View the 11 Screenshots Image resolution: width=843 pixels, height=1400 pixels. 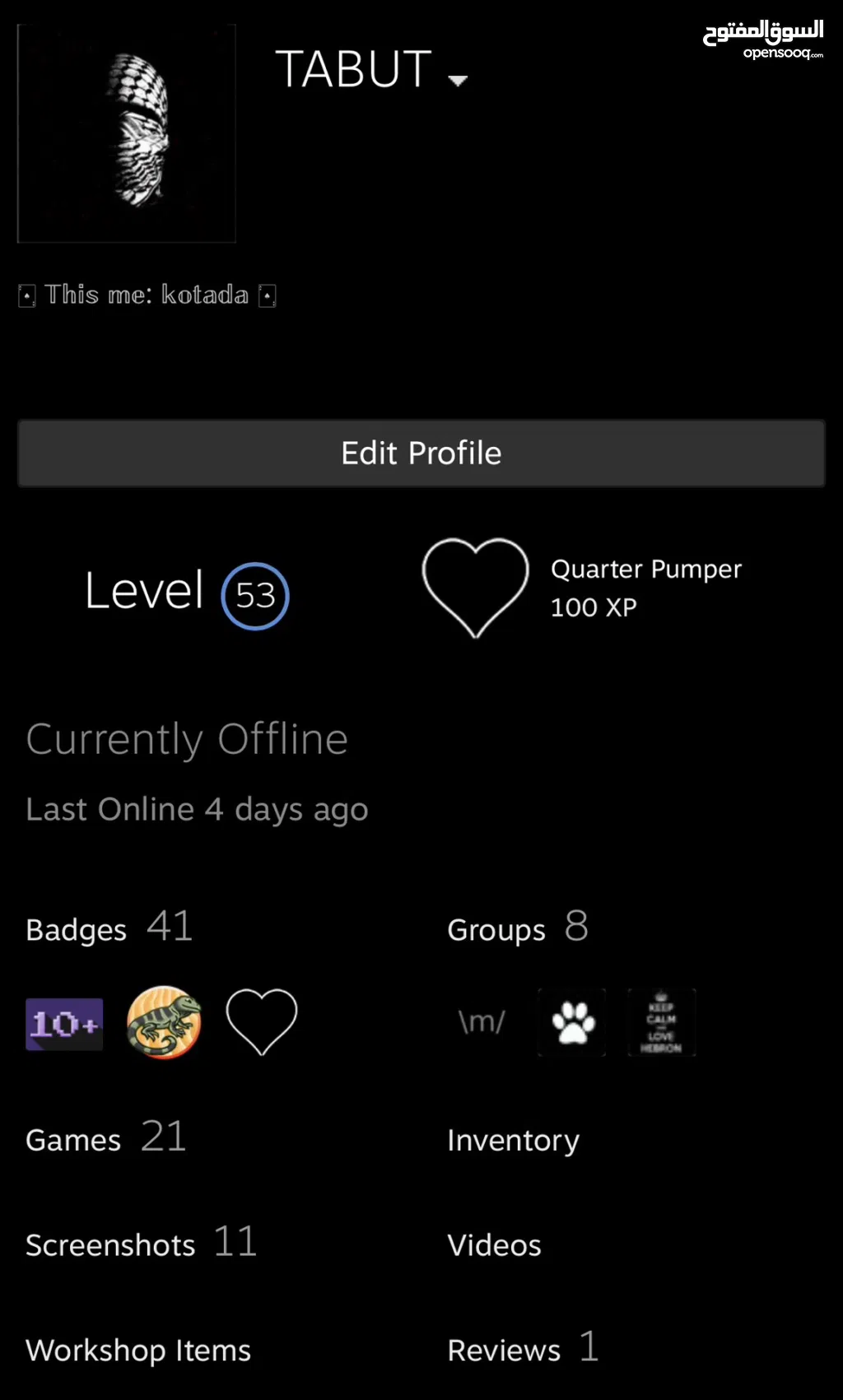pos(141,1244)
